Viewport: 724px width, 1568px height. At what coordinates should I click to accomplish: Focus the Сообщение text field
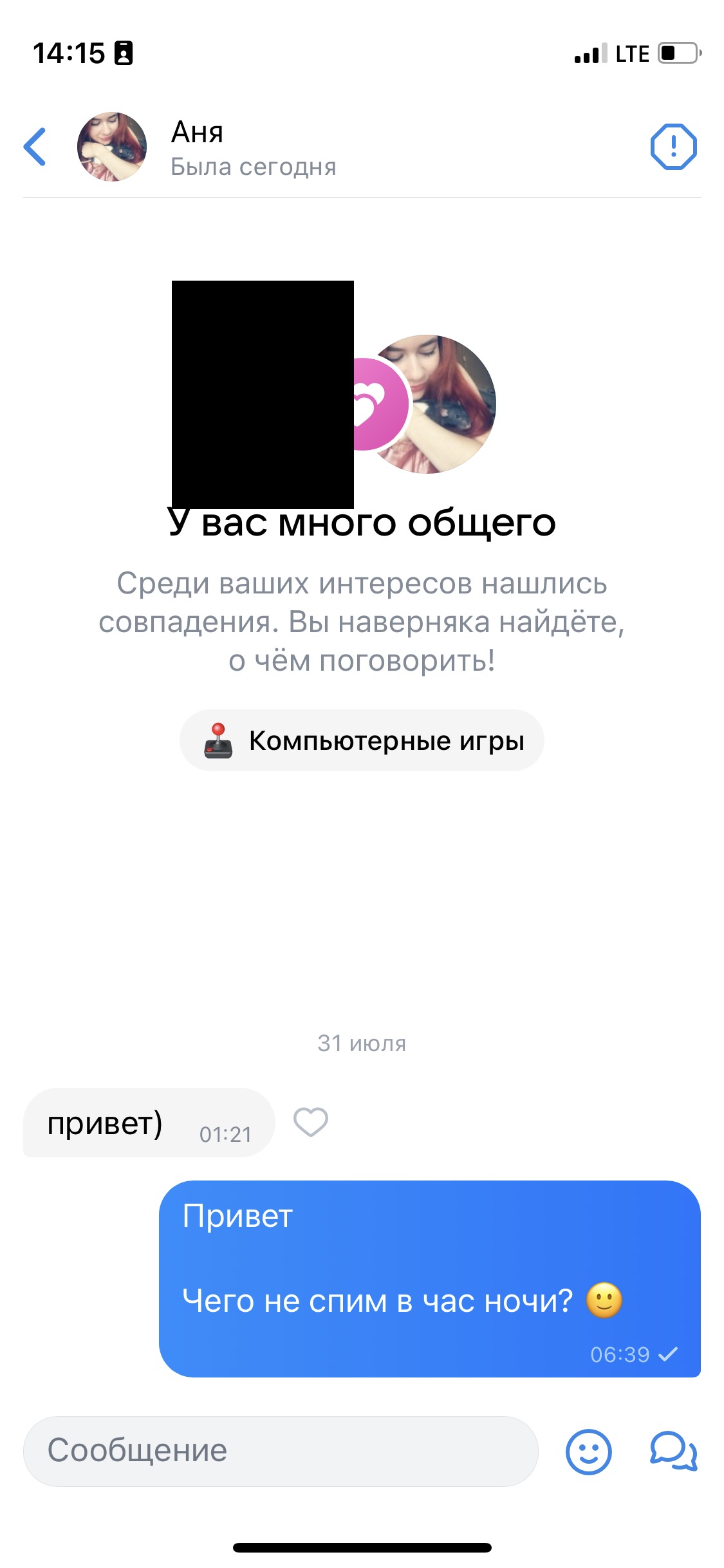[281, 1451]
